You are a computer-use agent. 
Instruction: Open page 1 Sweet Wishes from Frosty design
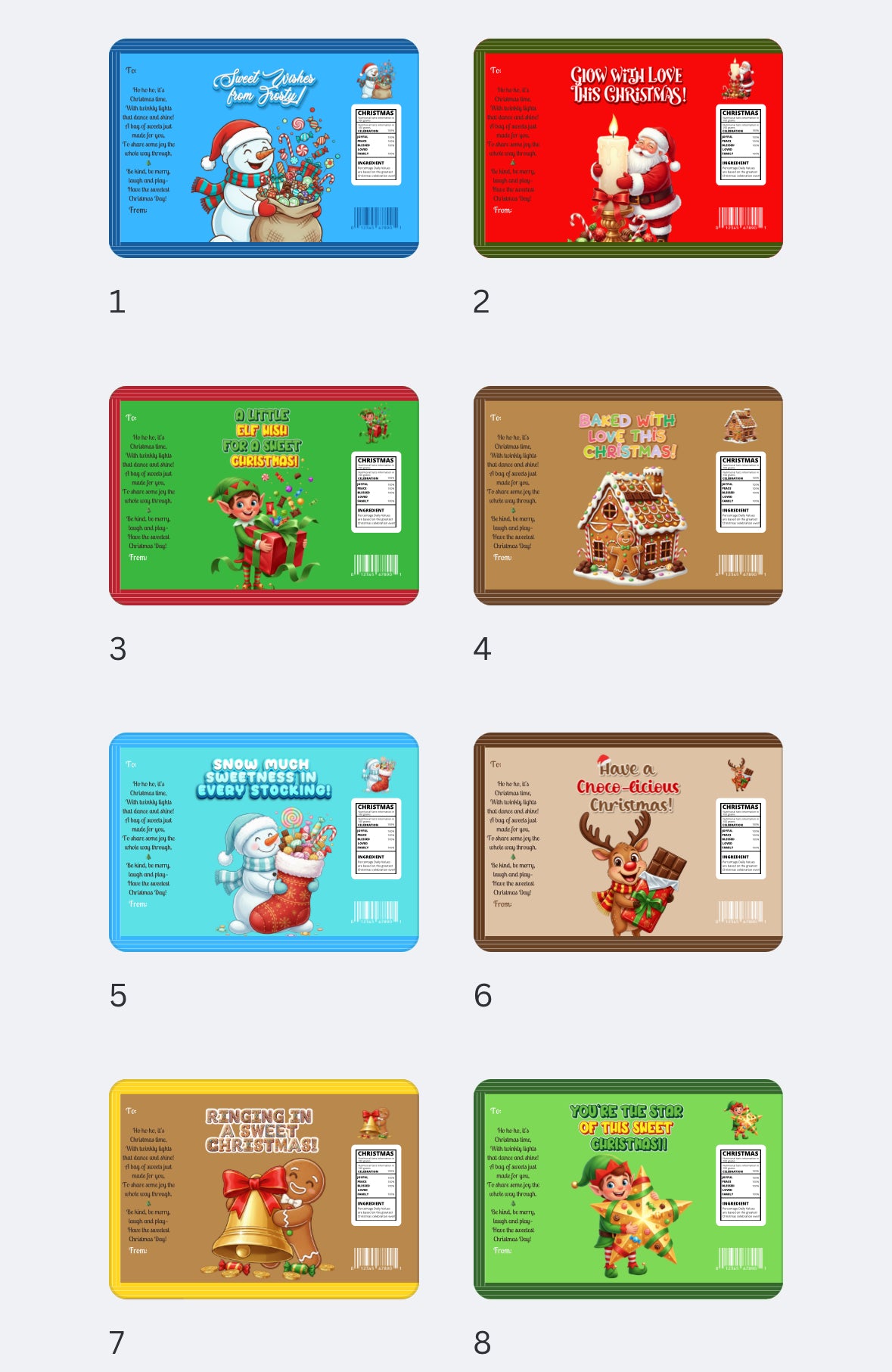pos(263,148)
